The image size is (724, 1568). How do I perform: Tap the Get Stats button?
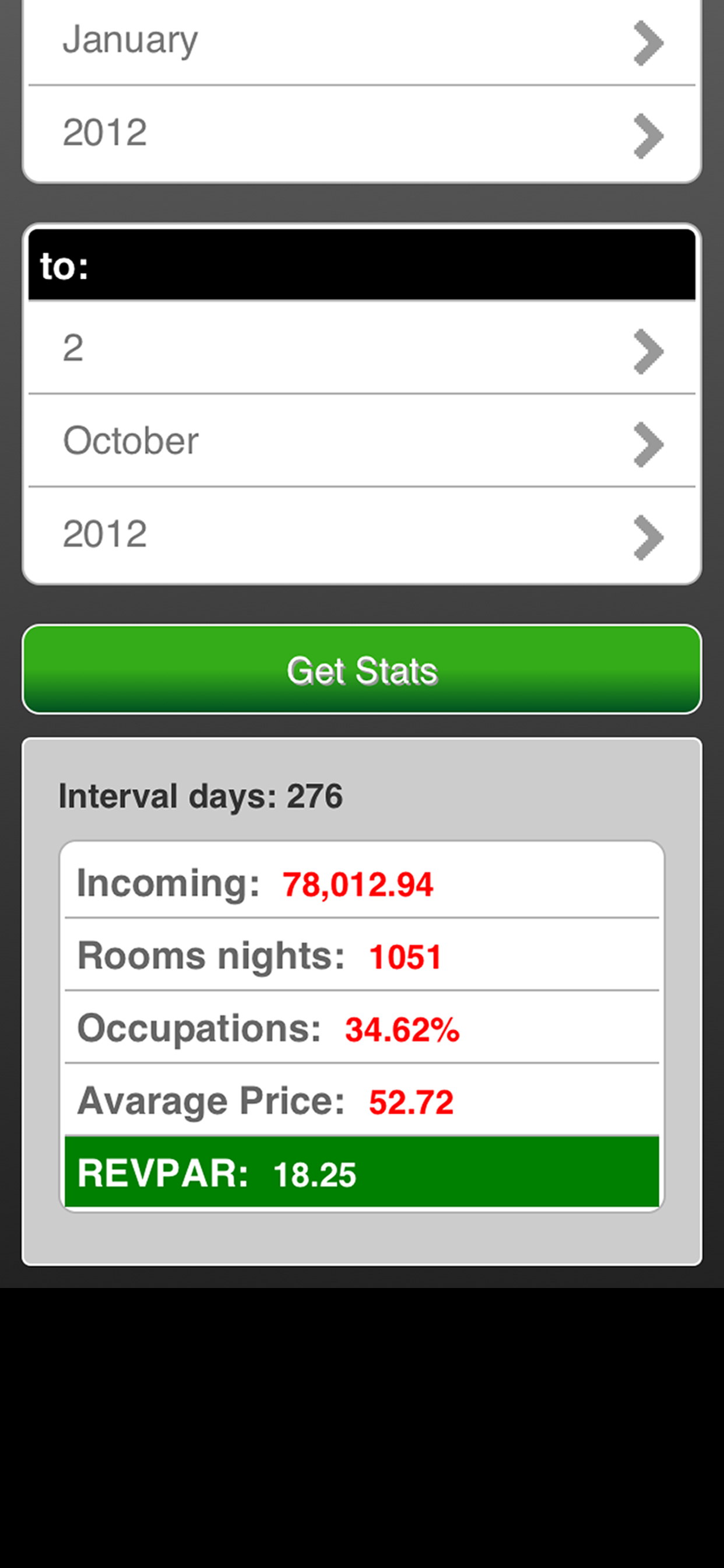click(361, 670)
